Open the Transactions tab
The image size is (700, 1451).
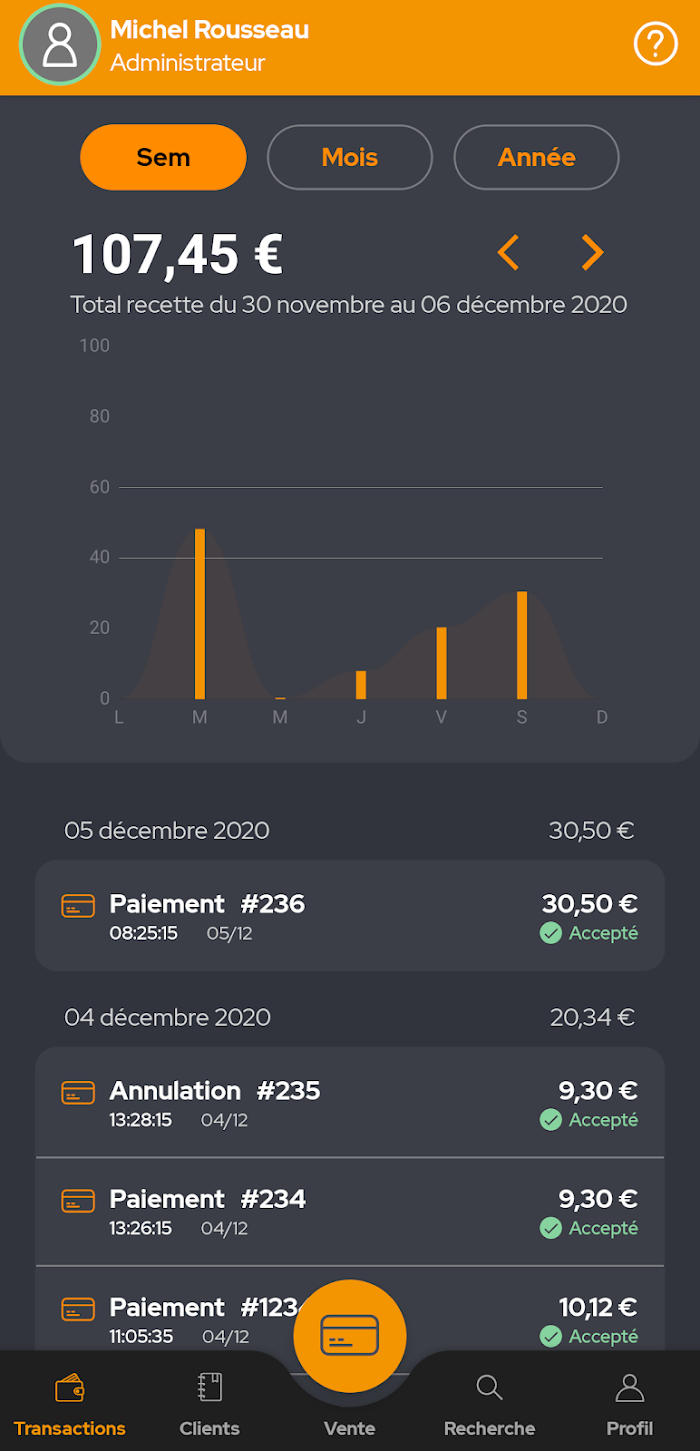pos(70,1404)
